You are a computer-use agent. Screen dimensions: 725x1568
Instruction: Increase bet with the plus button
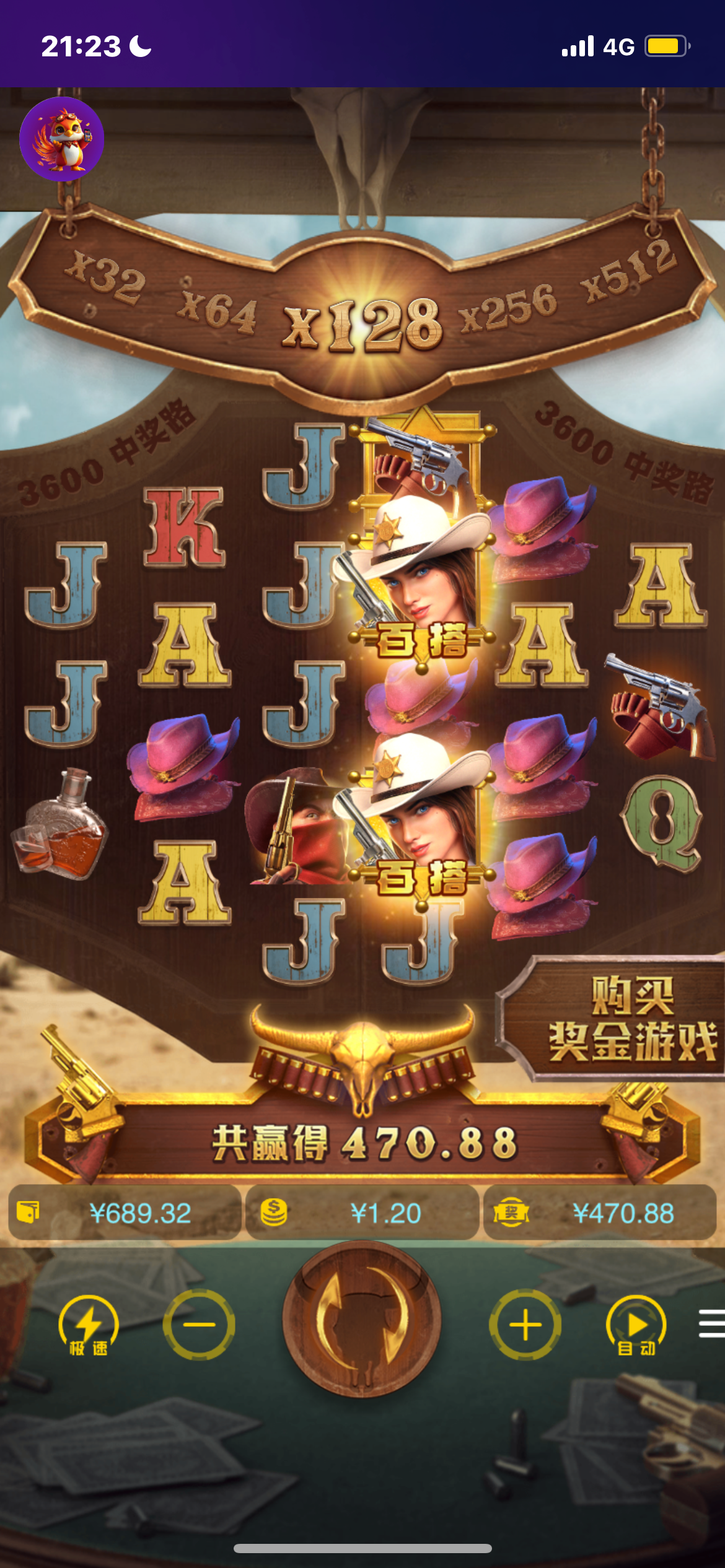click(525, 1325)
